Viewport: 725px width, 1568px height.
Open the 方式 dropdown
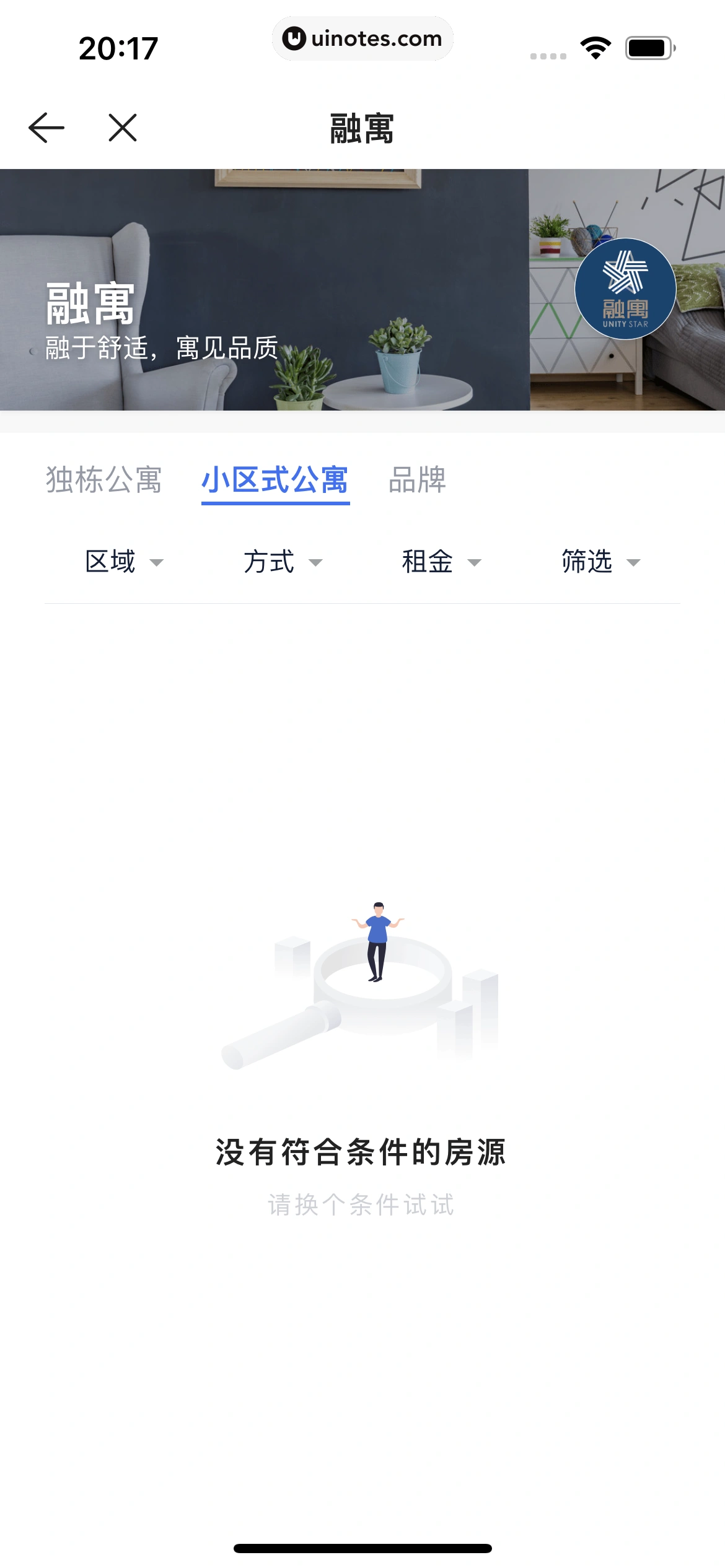click(283, 562)
